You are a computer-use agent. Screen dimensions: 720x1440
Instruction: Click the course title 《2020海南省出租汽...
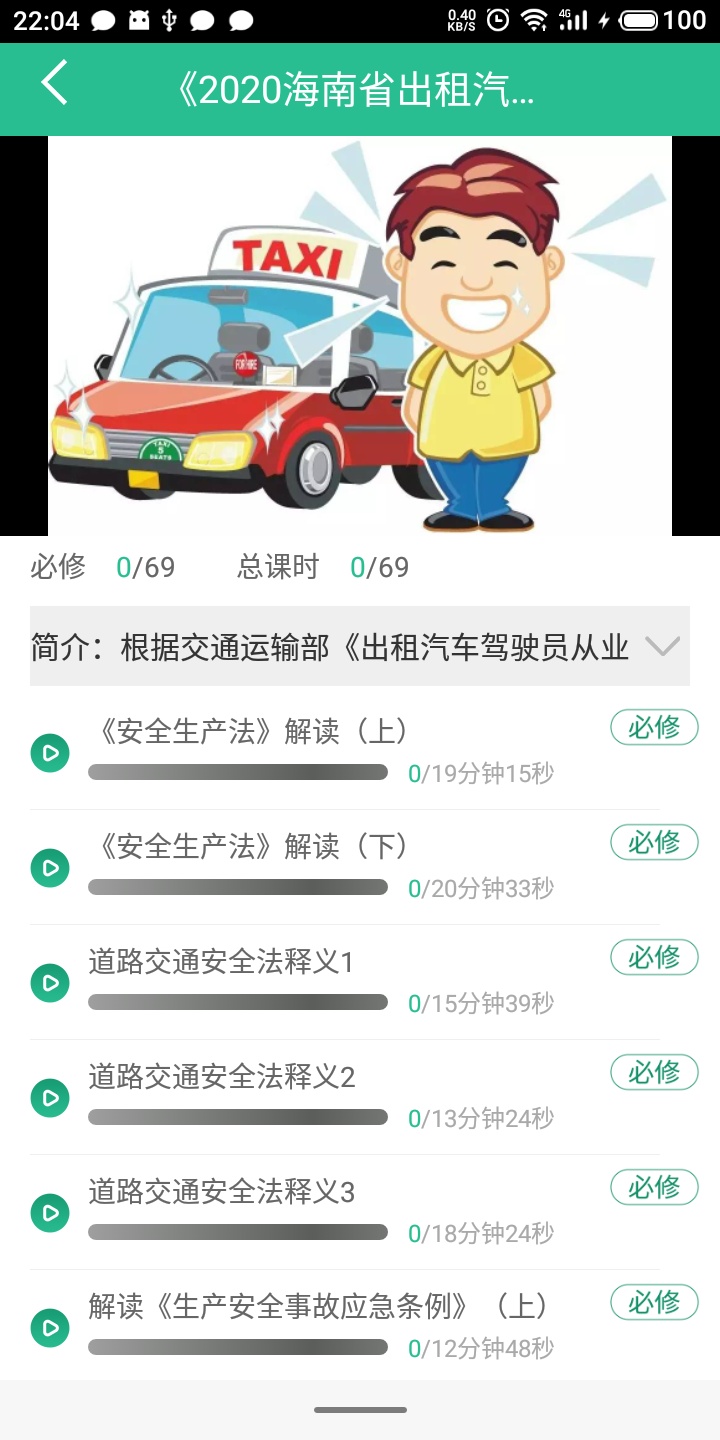tap(360, 88)
